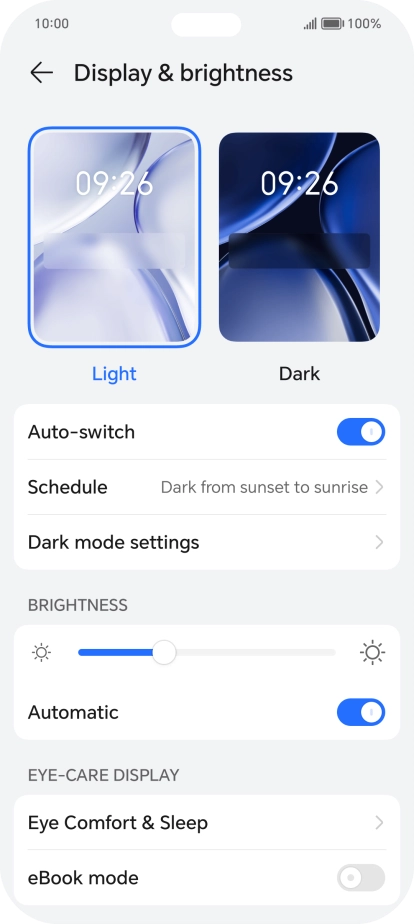Viewport: 414px width, 924px height.
Task: Disable Automatic brightness
Action: point(361,712)
